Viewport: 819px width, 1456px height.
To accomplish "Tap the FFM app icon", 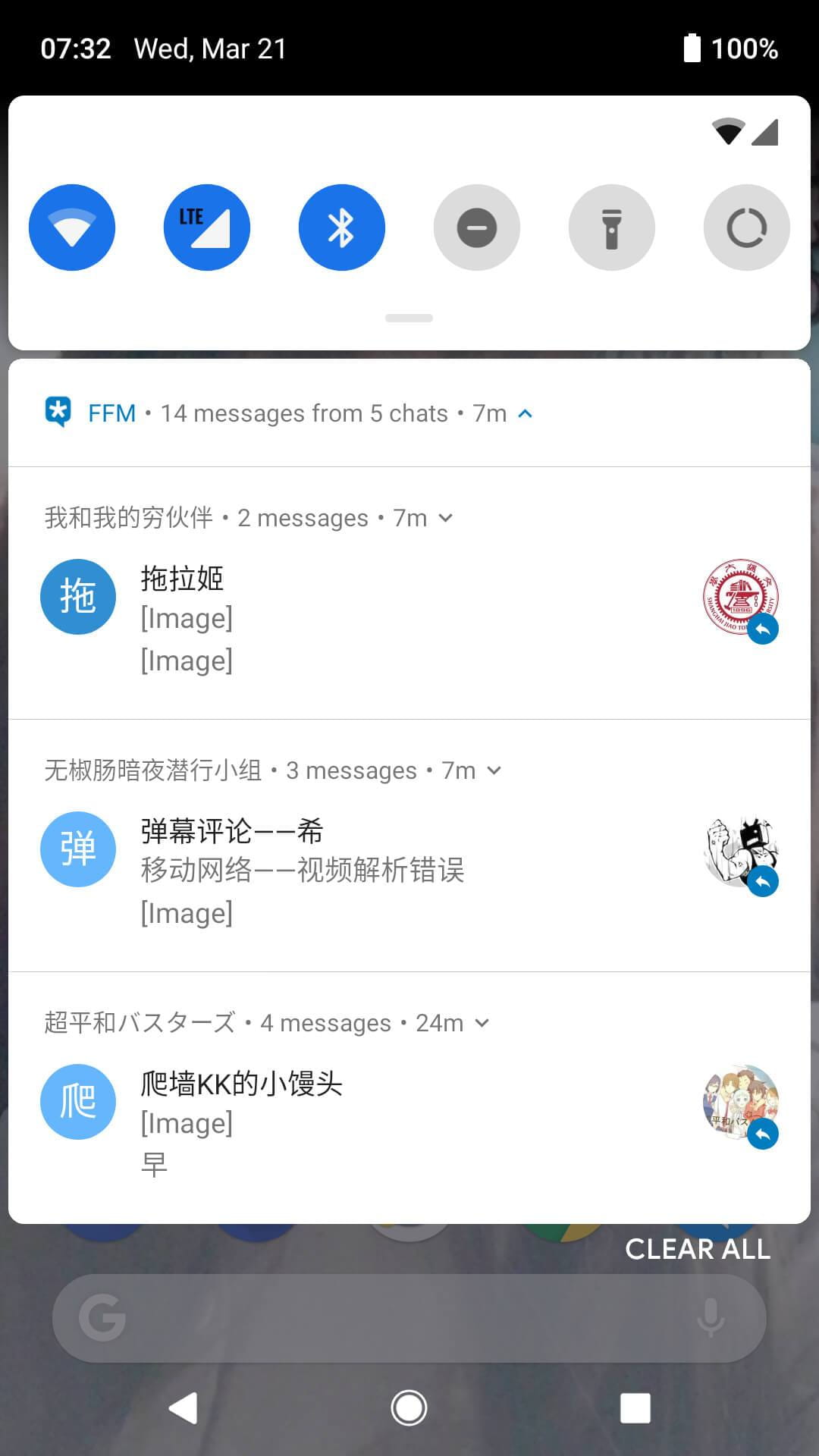I will [59, 413].
